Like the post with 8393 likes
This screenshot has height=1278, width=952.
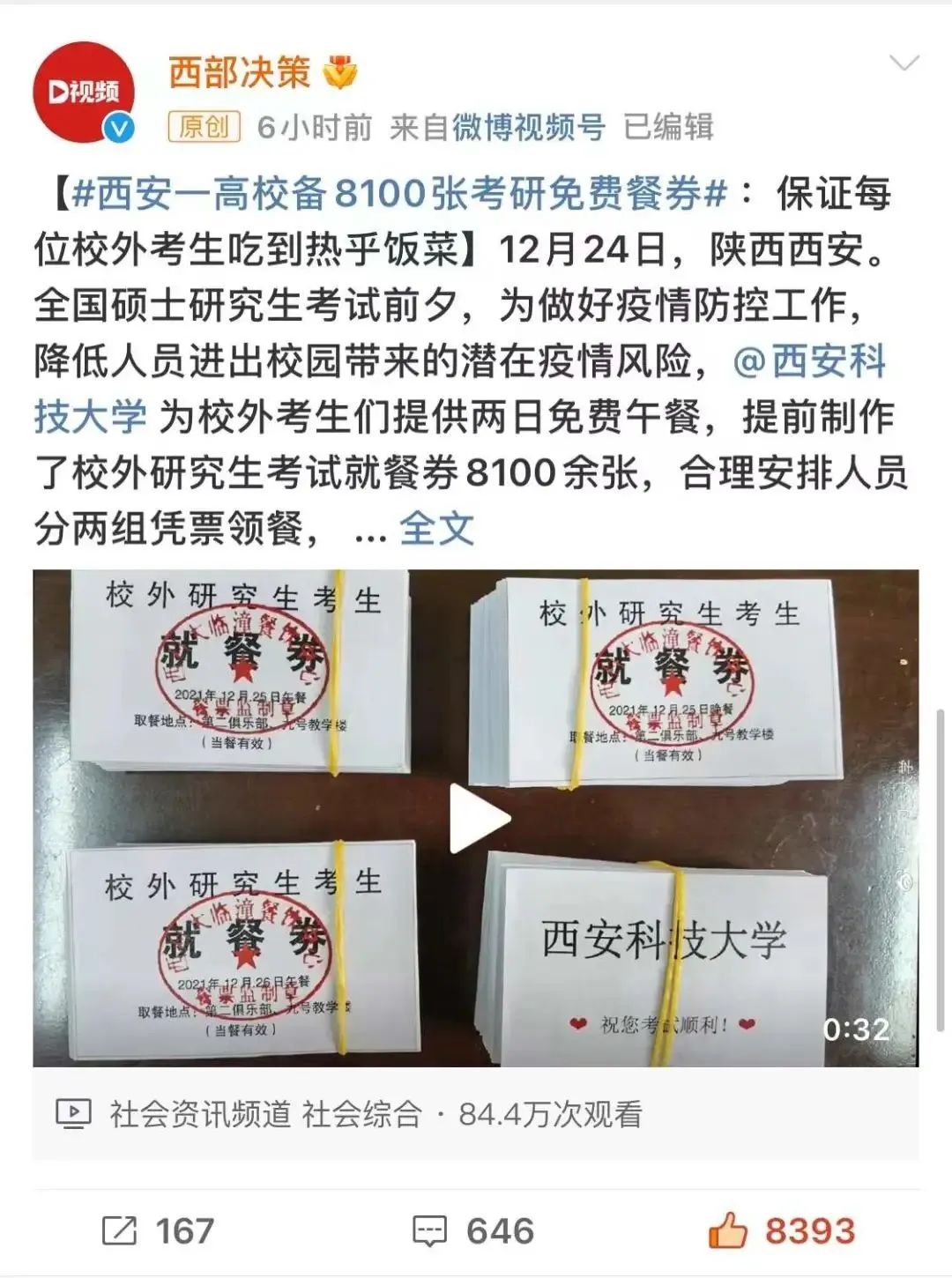pos(782,1230)
